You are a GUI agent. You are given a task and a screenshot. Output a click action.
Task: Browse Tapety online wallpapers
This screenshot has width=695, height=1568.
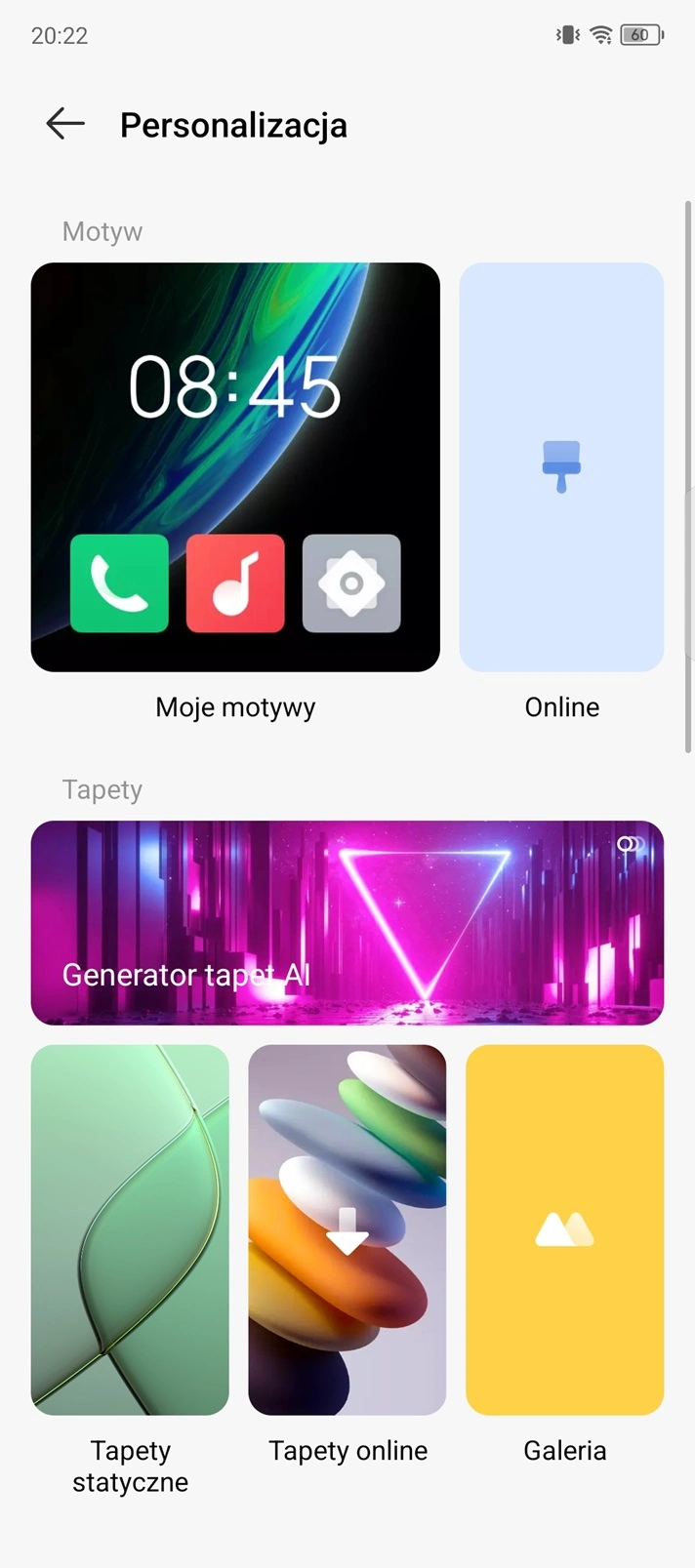(x=347, y=1229)
